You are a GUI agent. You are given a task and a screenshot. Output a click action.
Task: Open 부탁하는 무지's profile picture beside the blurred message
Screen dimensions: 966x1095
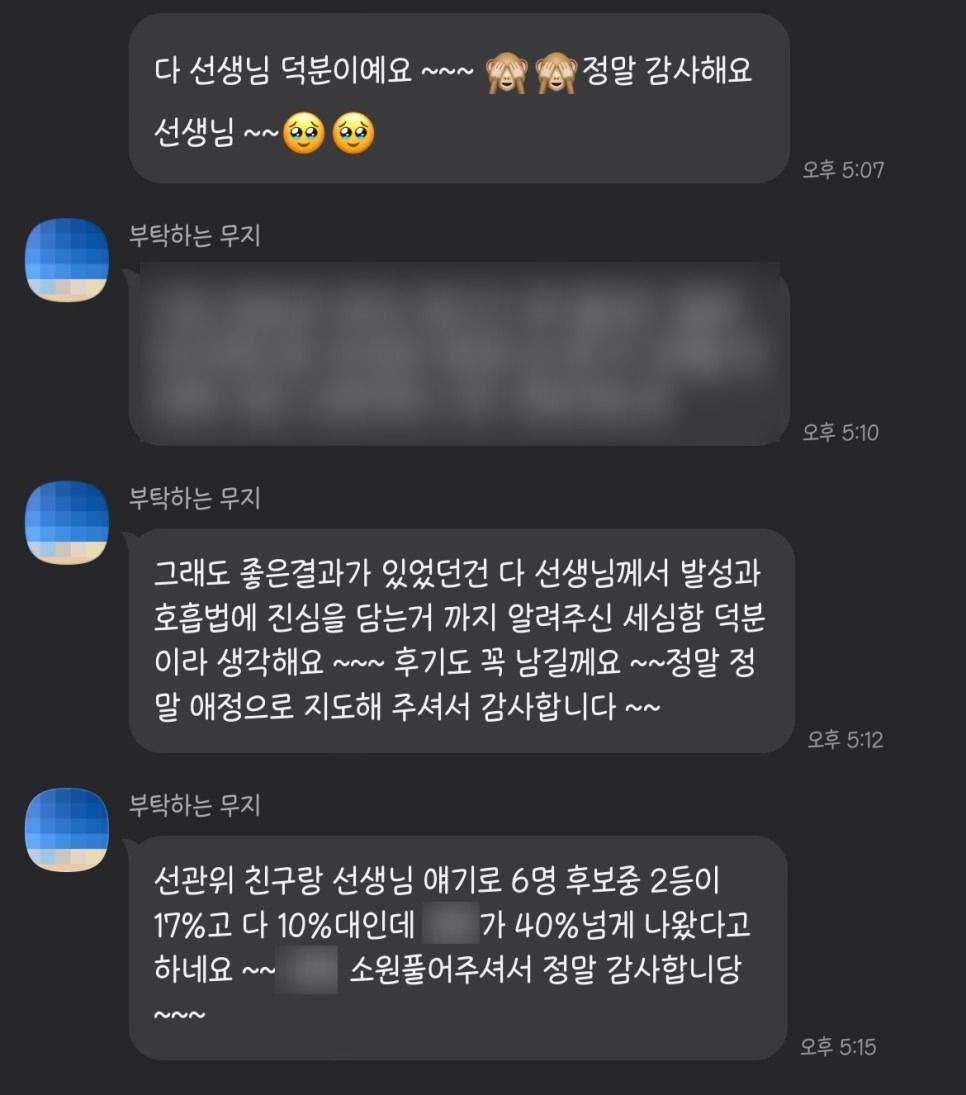click(67, 259)
